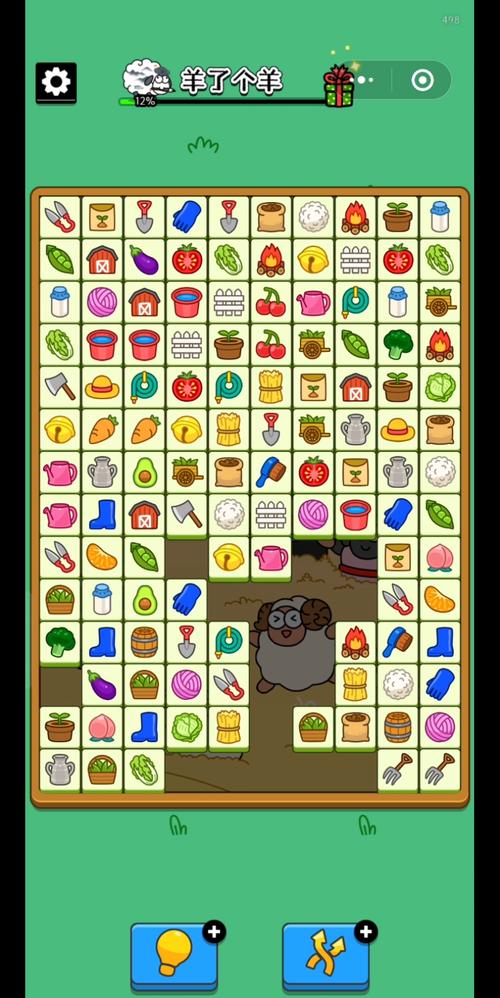Close the game with the circle button
500x998 pixels.
click(422, 80)
